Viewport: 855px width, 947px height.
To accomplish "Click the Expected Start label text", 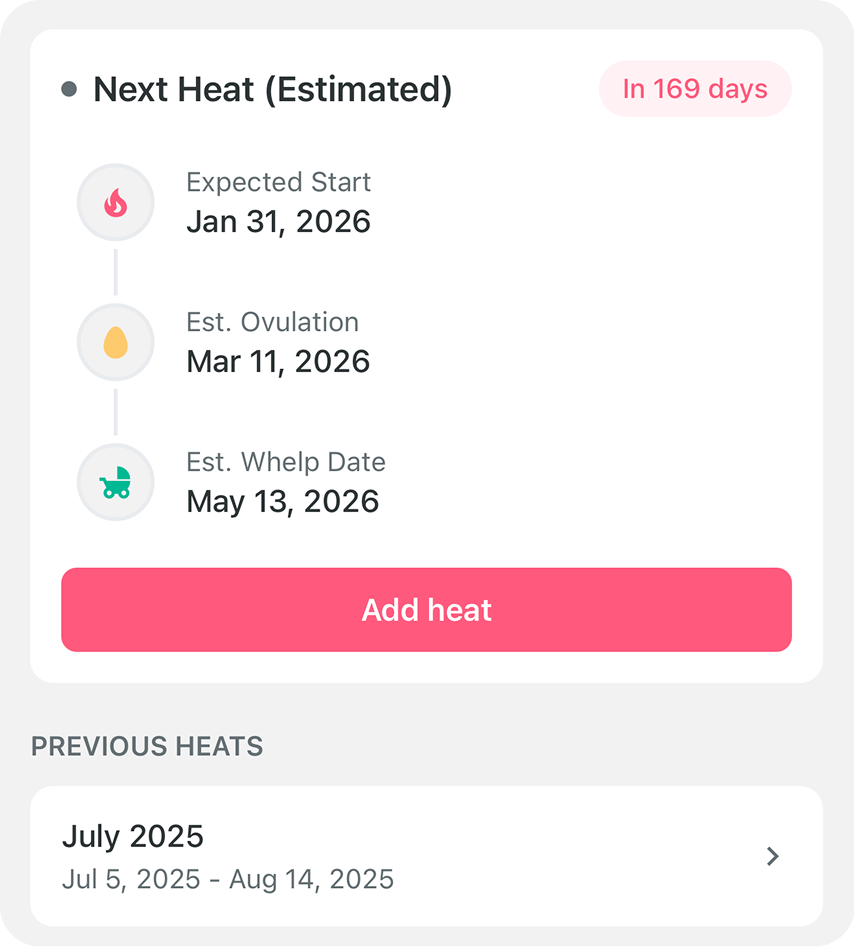I will (278, 182).
